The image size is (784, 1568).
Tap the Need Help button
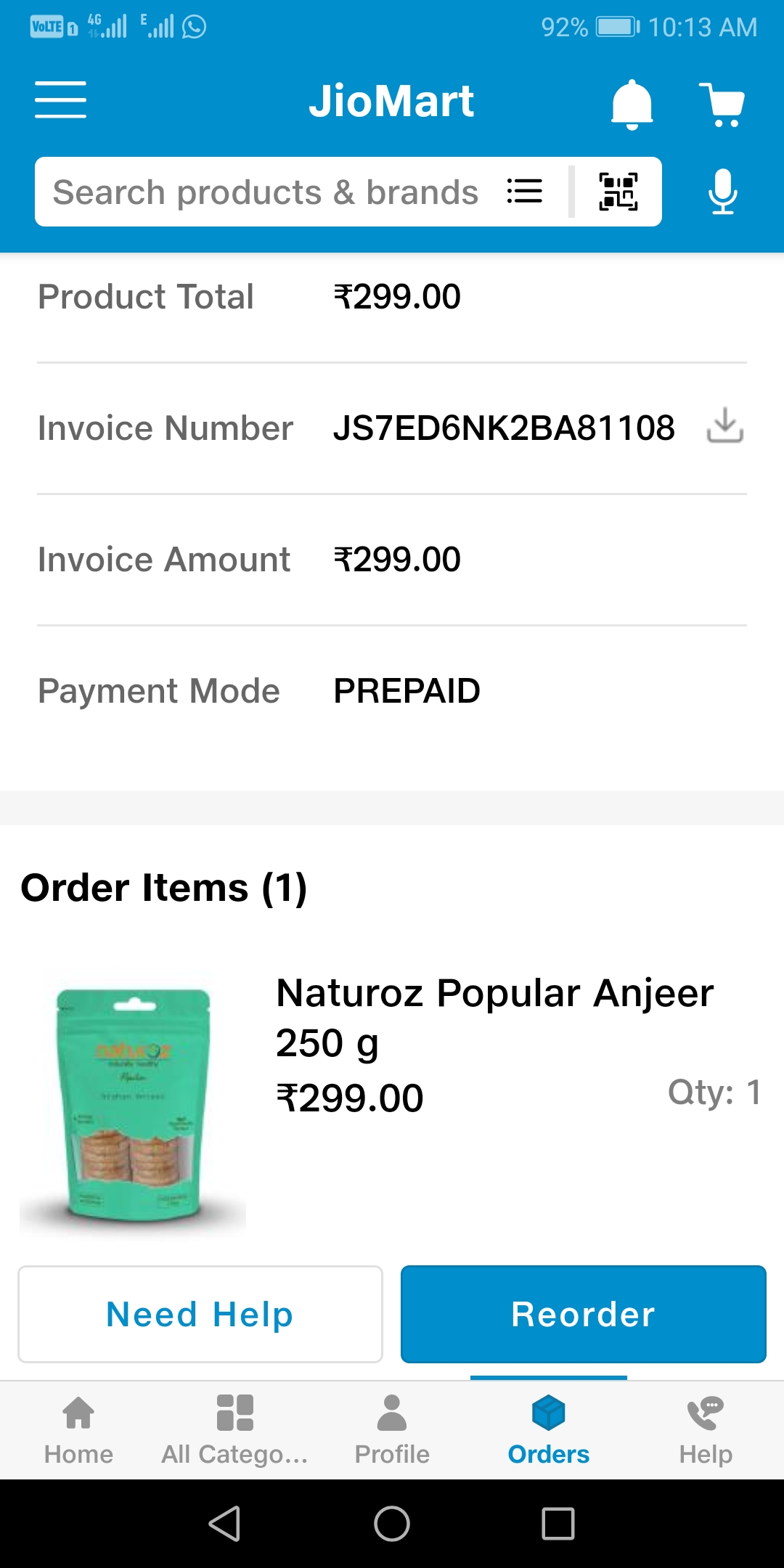[x=200, y=1314]
